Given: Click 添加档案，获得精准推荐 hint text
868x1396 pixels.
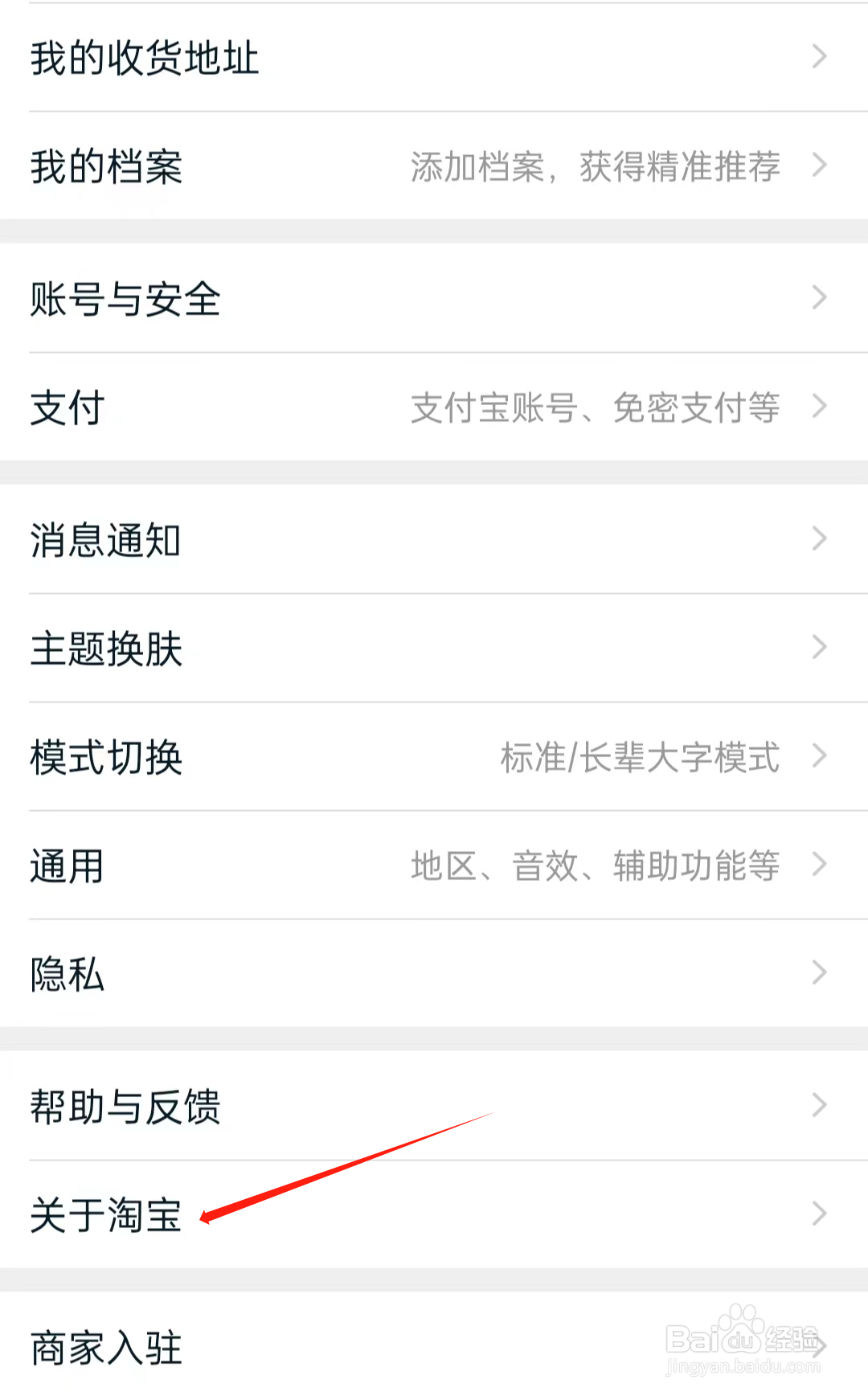Looking at the screenshot, I should [x=595, y=166].
